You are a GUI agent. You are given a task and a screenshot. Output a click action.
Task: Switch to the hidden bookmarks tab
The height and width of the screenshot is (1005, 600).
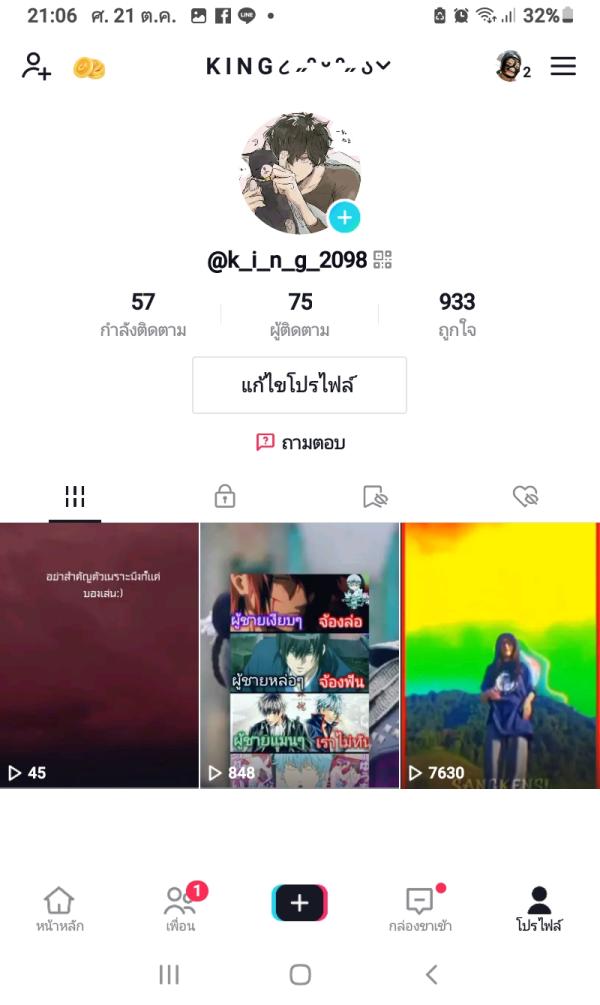[375, 496]
